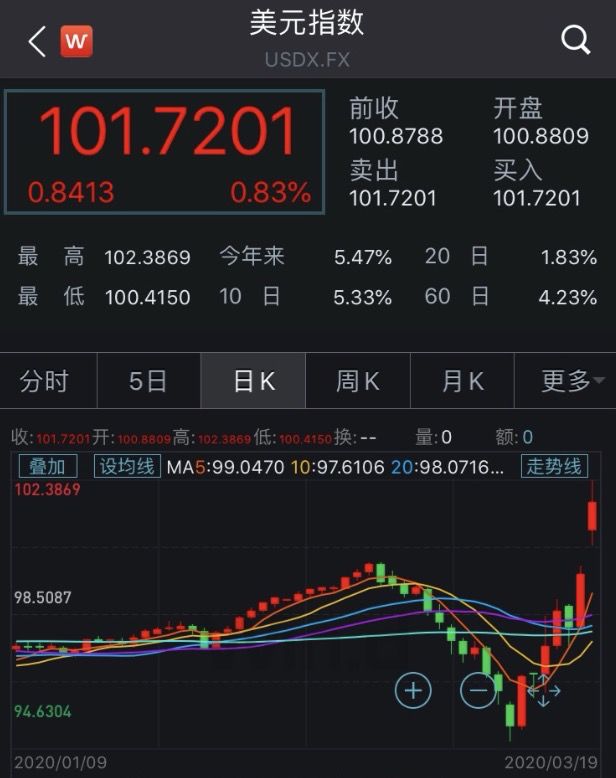Switch to the 周K chart tab
This screenshot has width=616, height=778.
tap(357, 381)
